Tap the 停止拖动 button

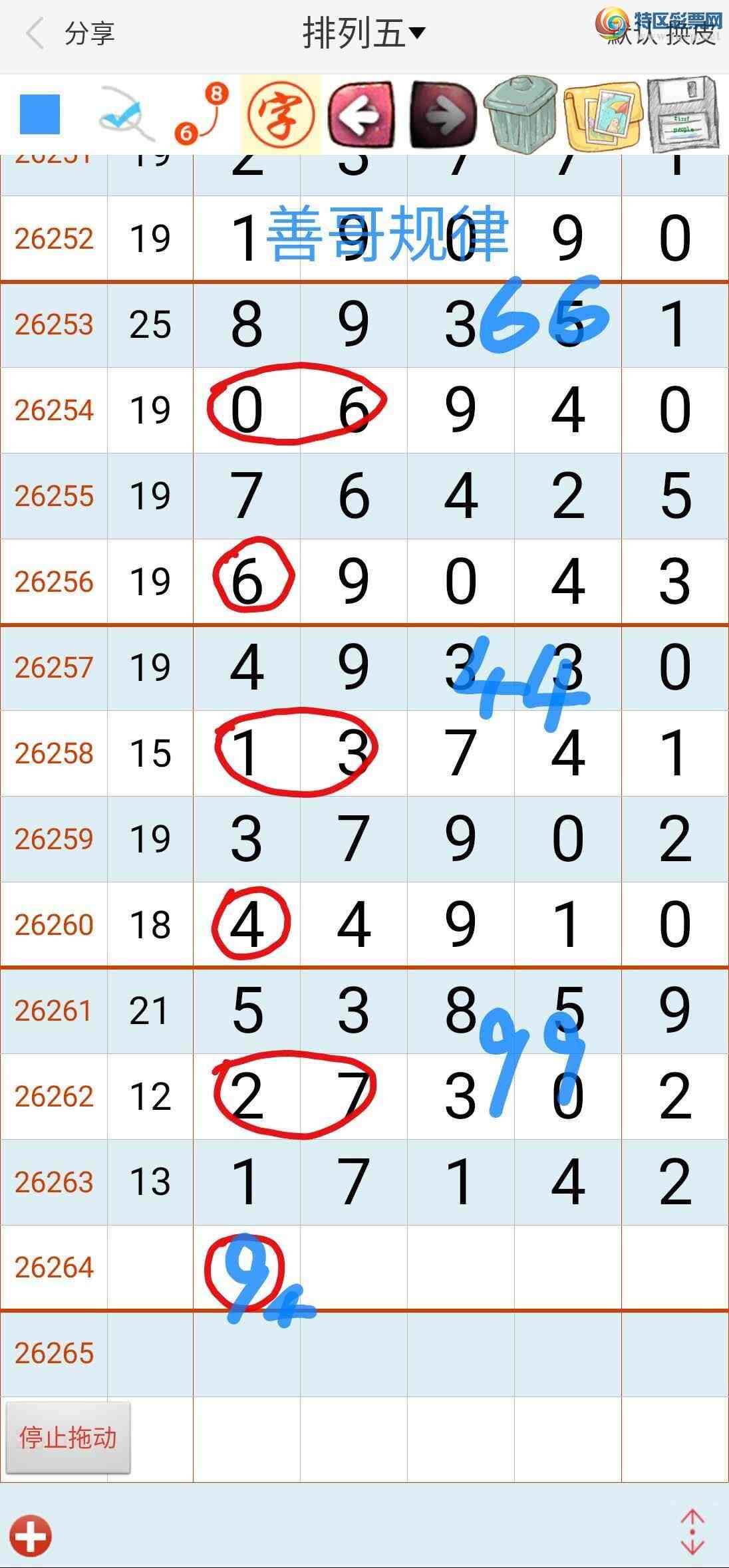pyautogui.click(x=68, y=1437)
